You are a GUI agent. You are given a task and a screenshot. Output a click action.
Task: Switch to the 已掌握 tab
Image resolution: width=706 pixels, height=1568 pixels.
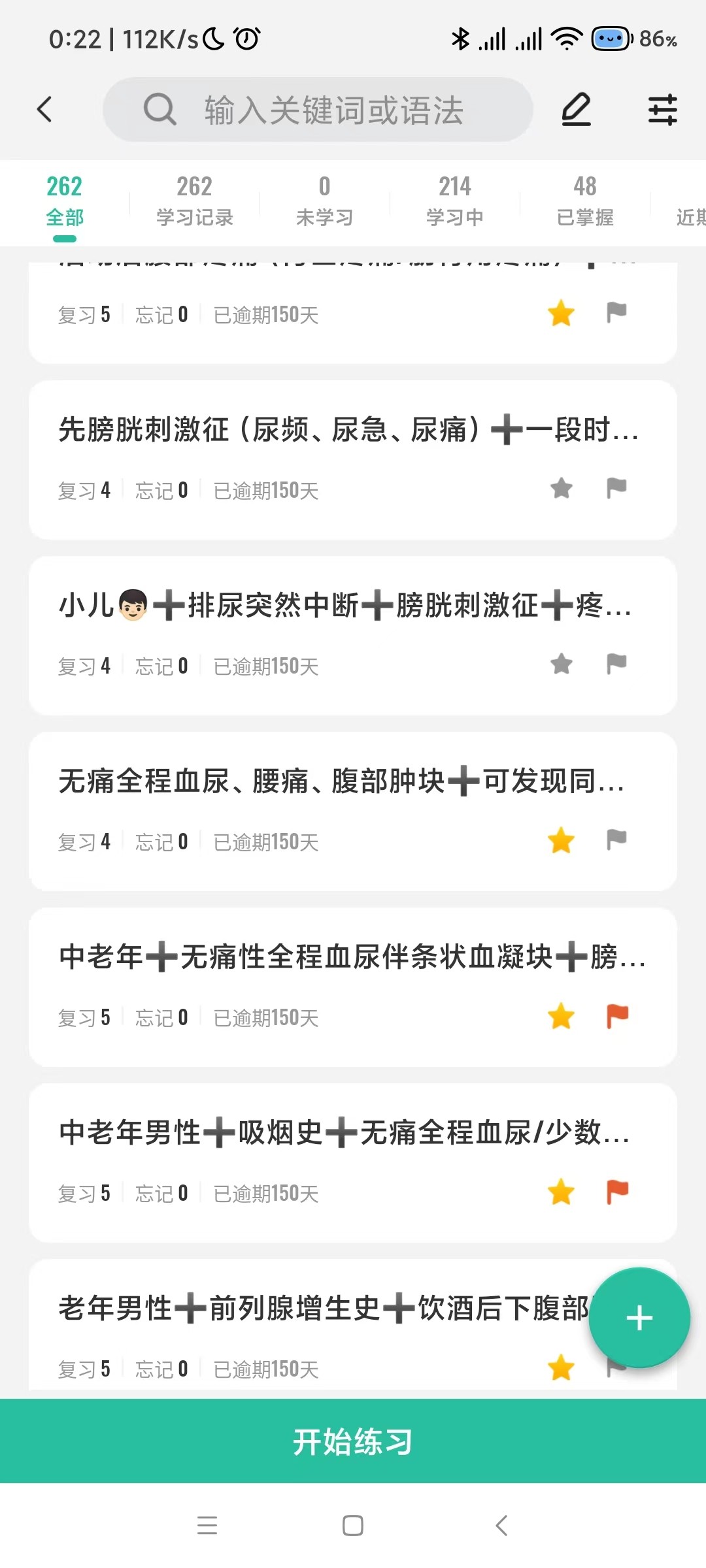(584, 201)
